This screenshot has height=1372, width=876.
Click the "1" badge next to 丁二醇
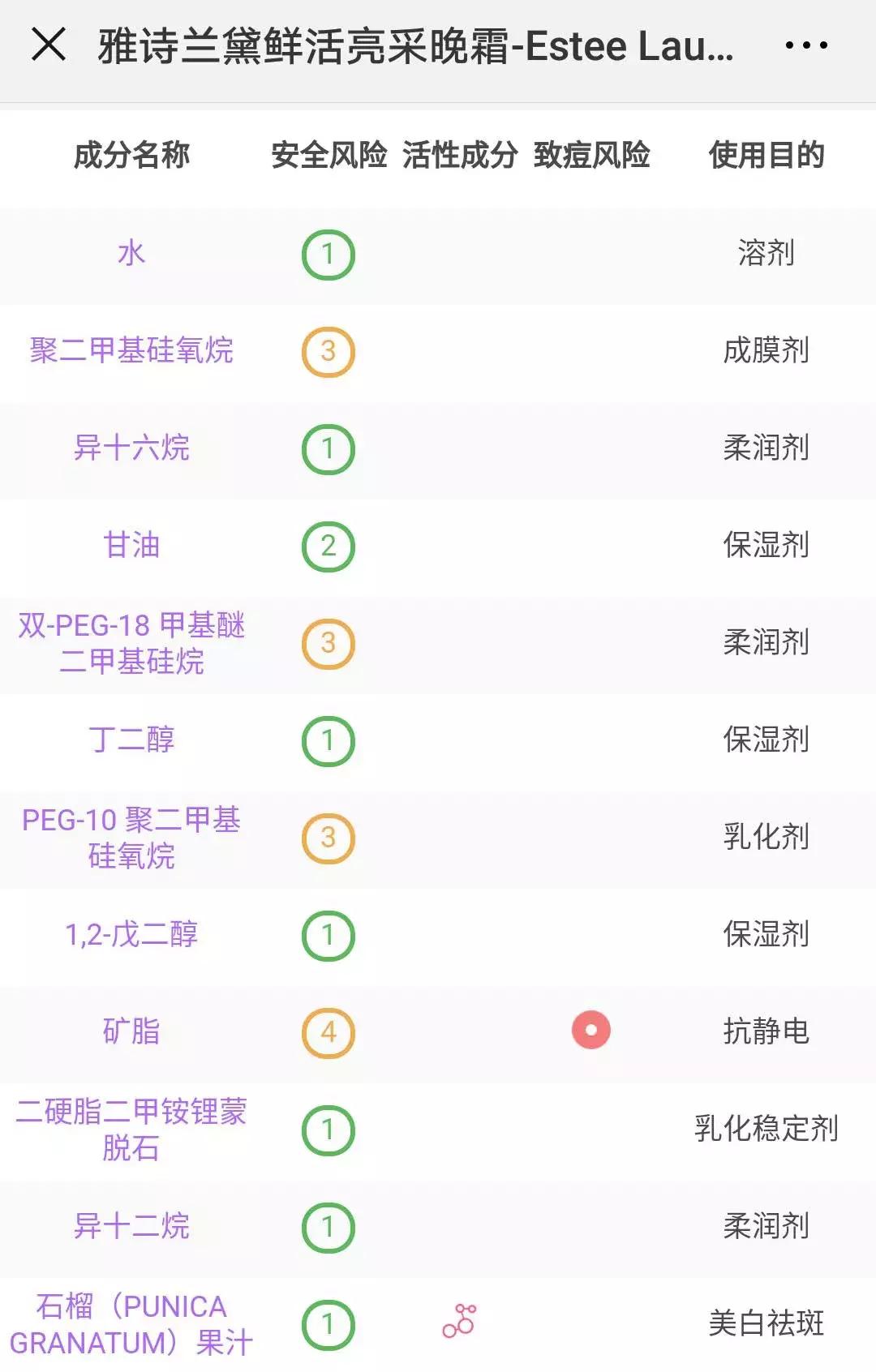click(x=328, y=741)
